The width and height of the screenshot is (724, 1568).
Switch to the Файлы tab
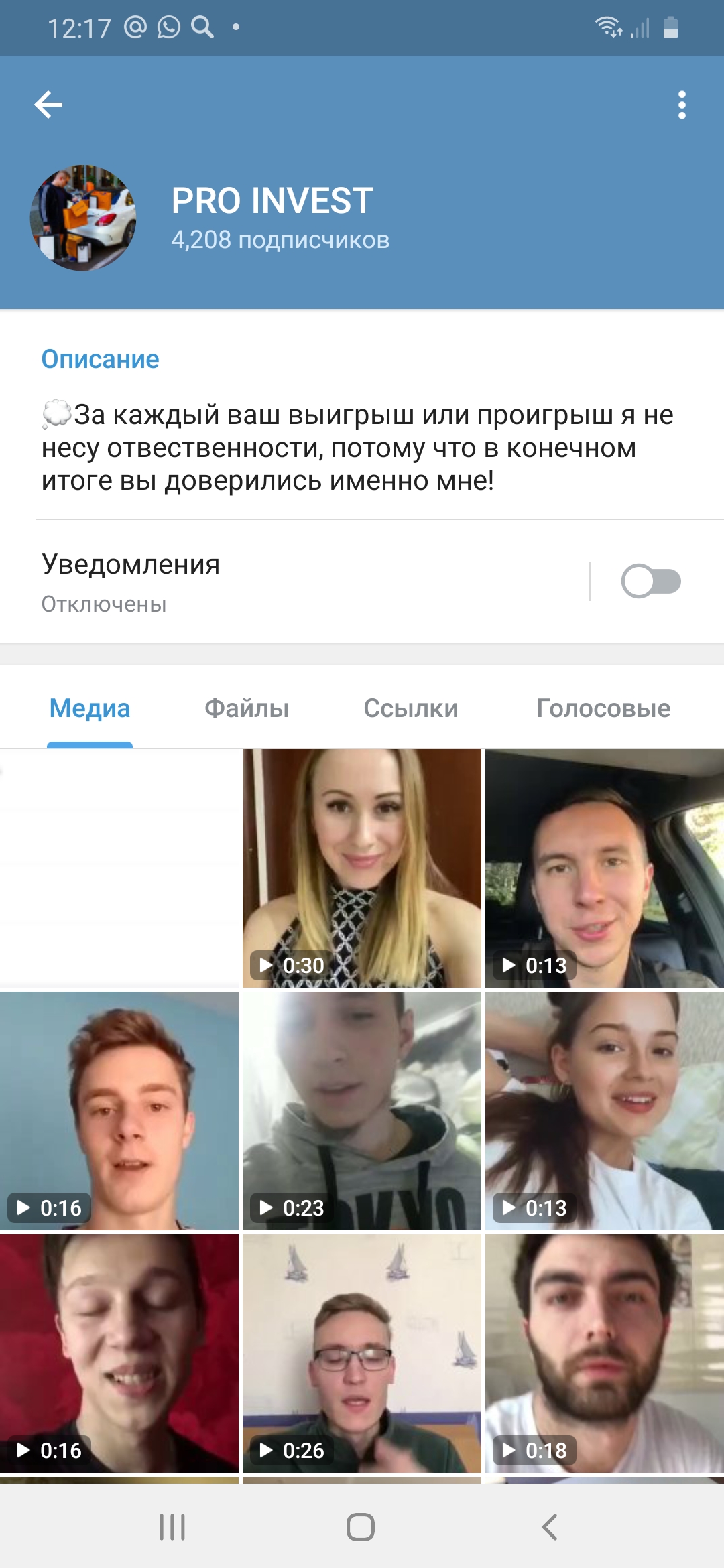pyautogui.click(x=247, y=708)
